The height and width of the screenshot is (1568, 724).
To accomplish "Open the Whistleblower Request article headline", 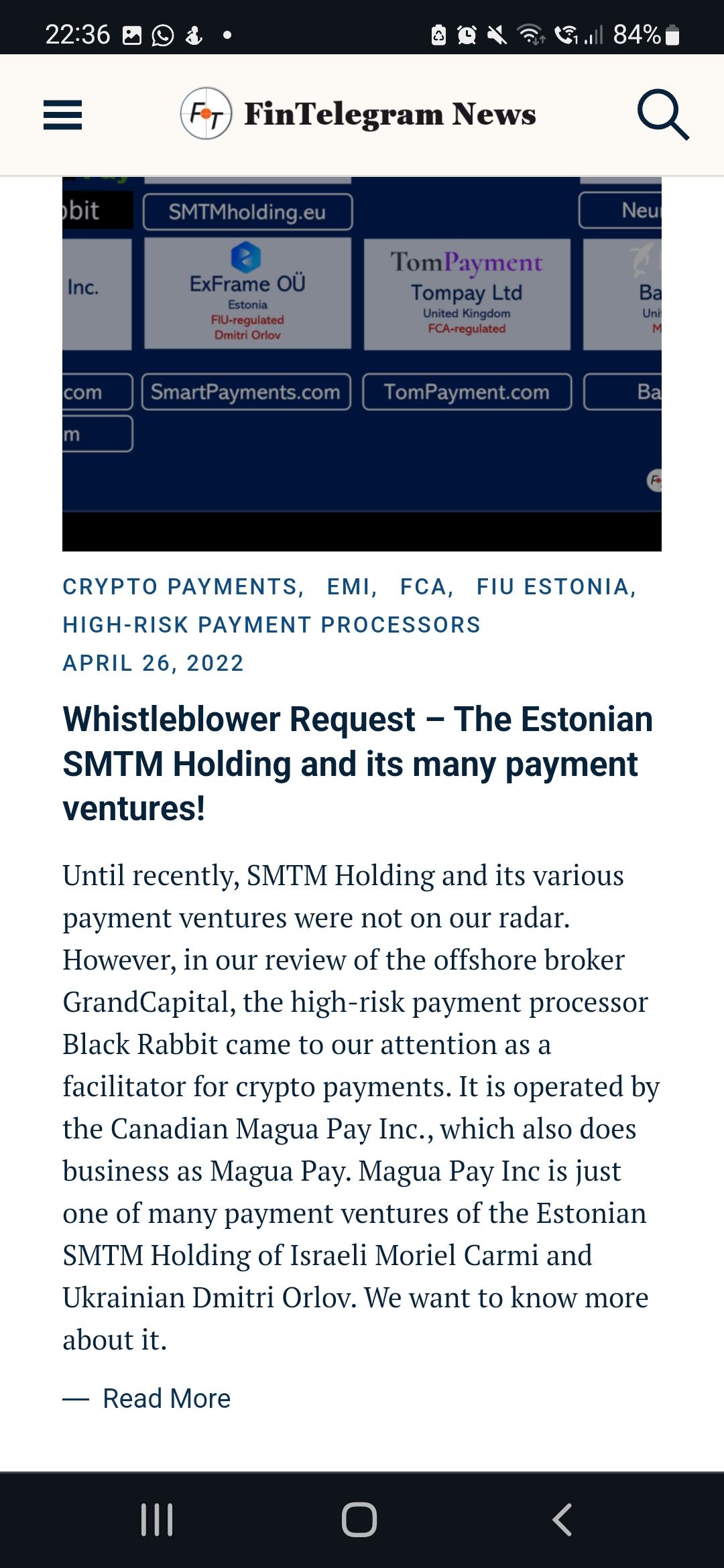I will (357, 763).
